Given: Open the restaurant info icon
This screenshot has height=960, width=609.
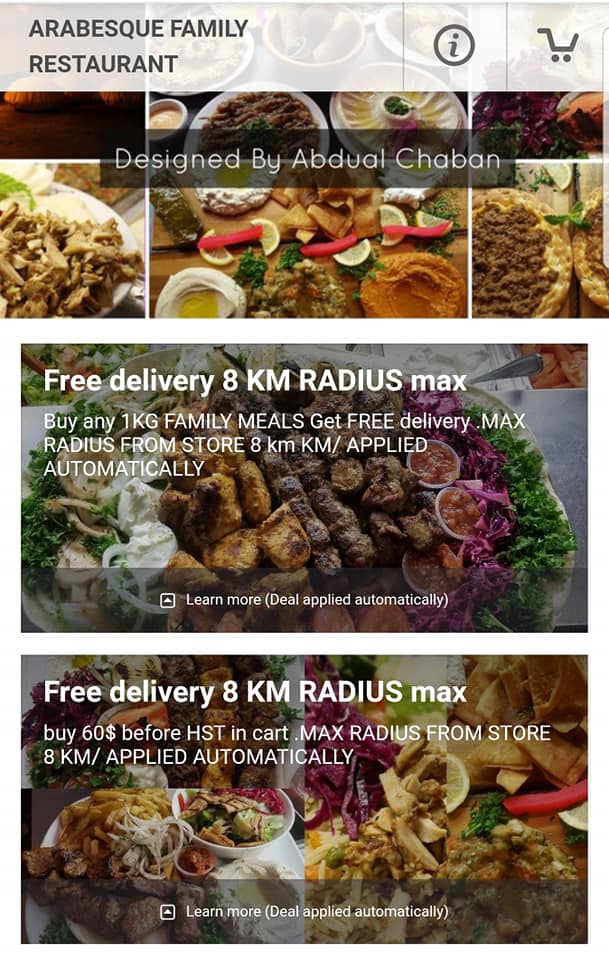Looking at the screenshot, I should click(454, 45).
